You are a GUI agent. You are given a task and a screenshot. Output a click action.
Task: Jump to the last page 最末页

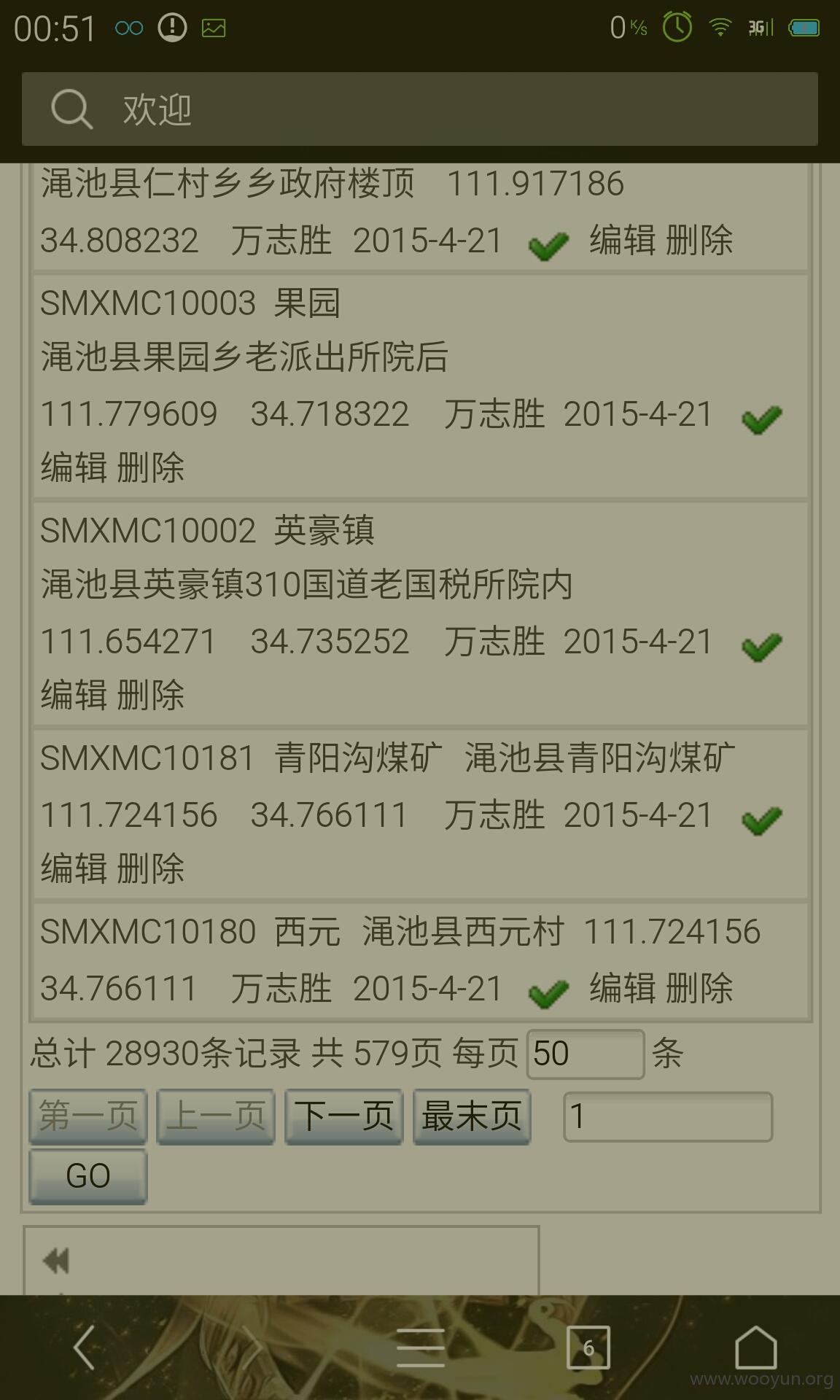[x=472, y=1116]
